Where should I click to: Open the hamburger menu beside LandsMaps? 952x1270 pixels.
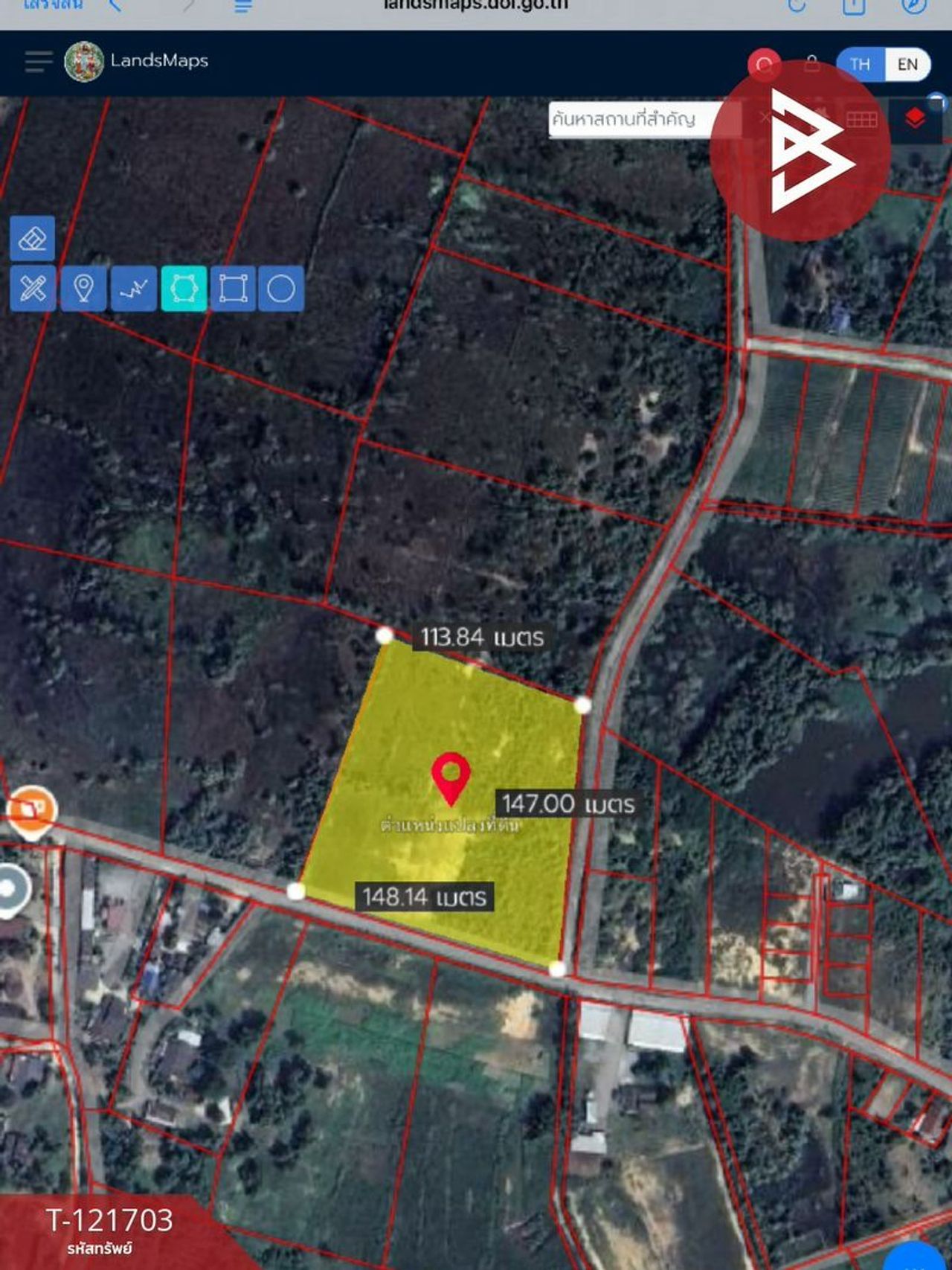pos(38,62)
